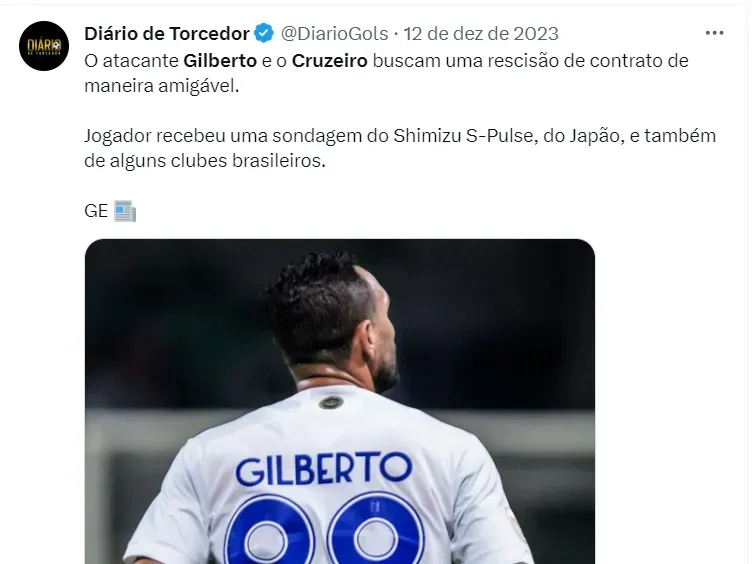Open the Gilberto jersey photo

coord(339,400)
